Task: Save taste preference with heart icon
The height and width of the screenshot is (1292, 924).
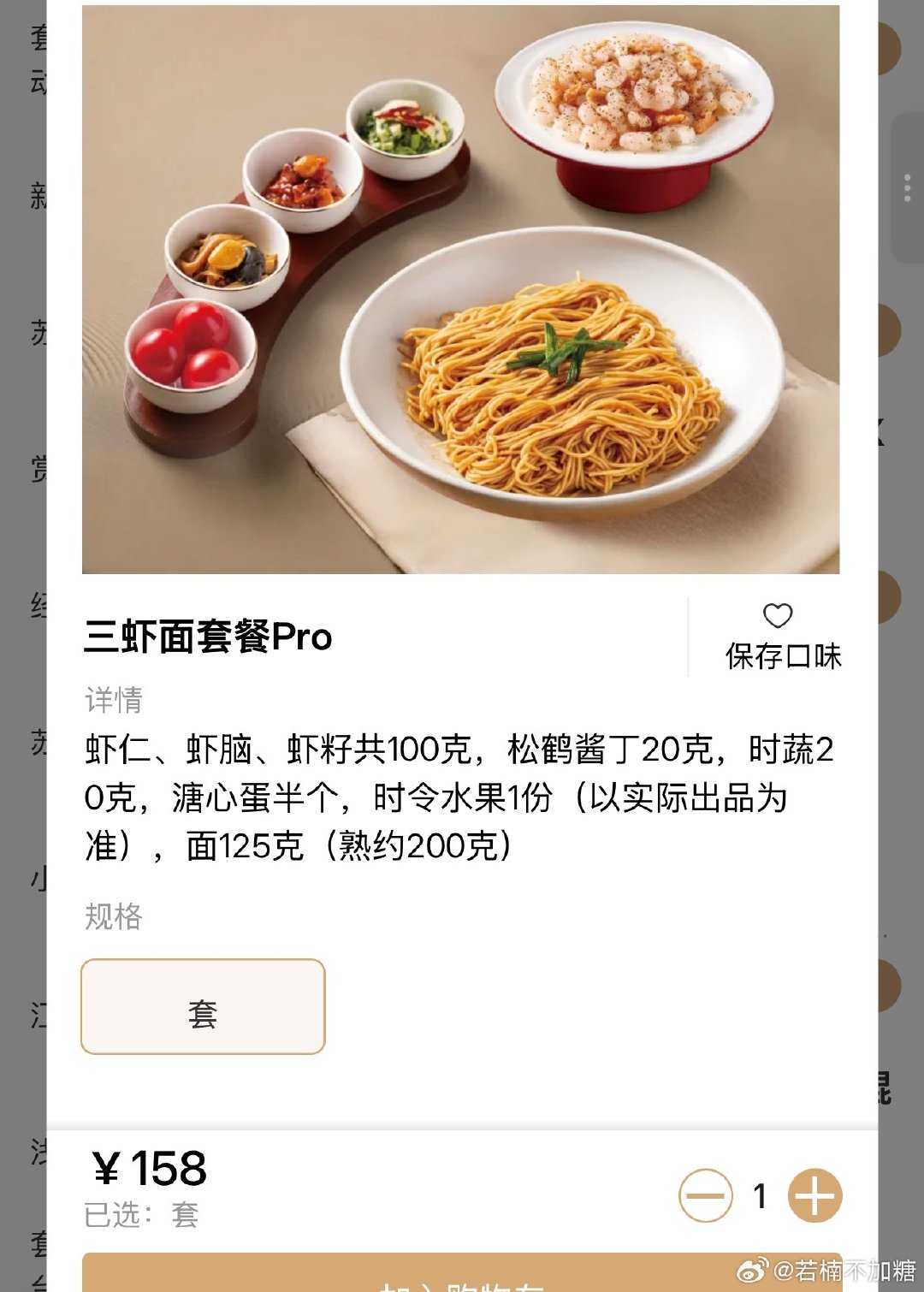Action: [x=782, y=637]
